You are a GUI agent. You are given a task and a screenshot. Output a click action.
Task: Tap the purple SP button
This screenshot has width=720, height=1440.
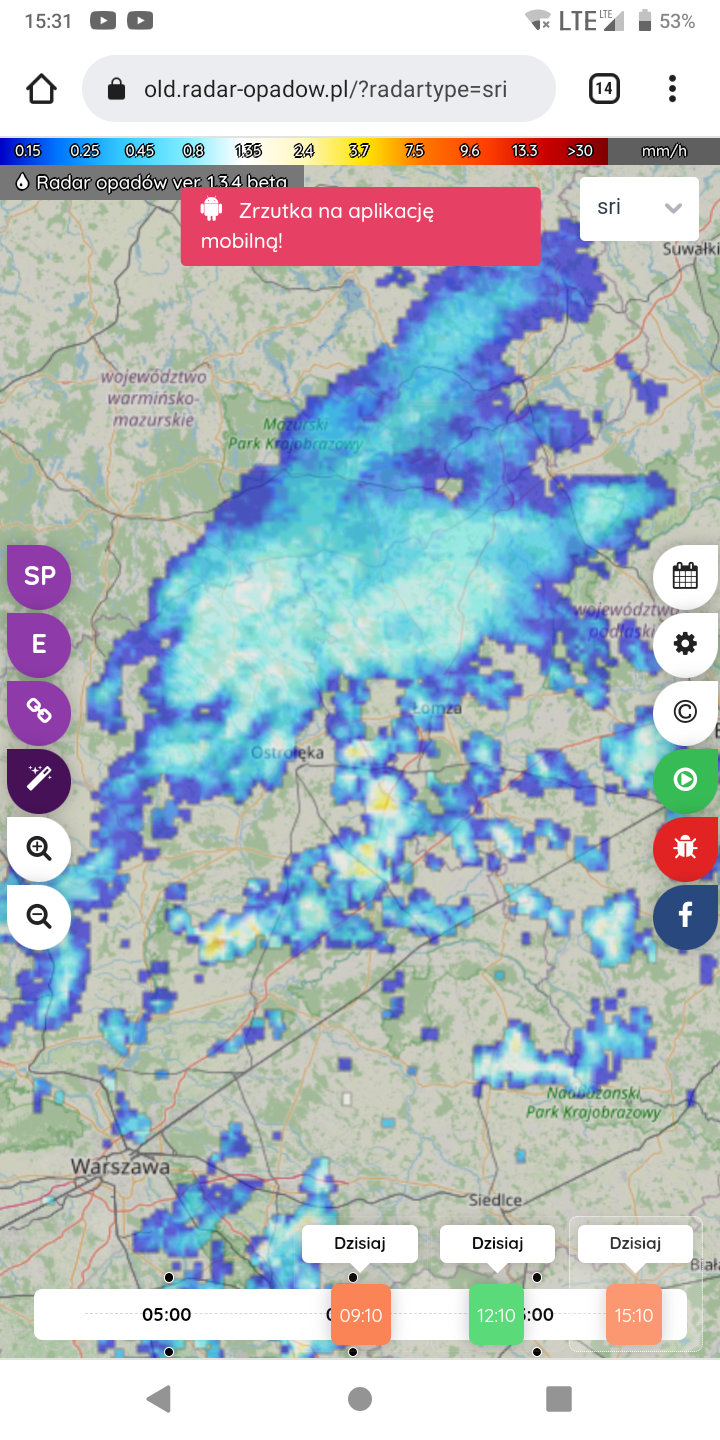tap(39, 576)
